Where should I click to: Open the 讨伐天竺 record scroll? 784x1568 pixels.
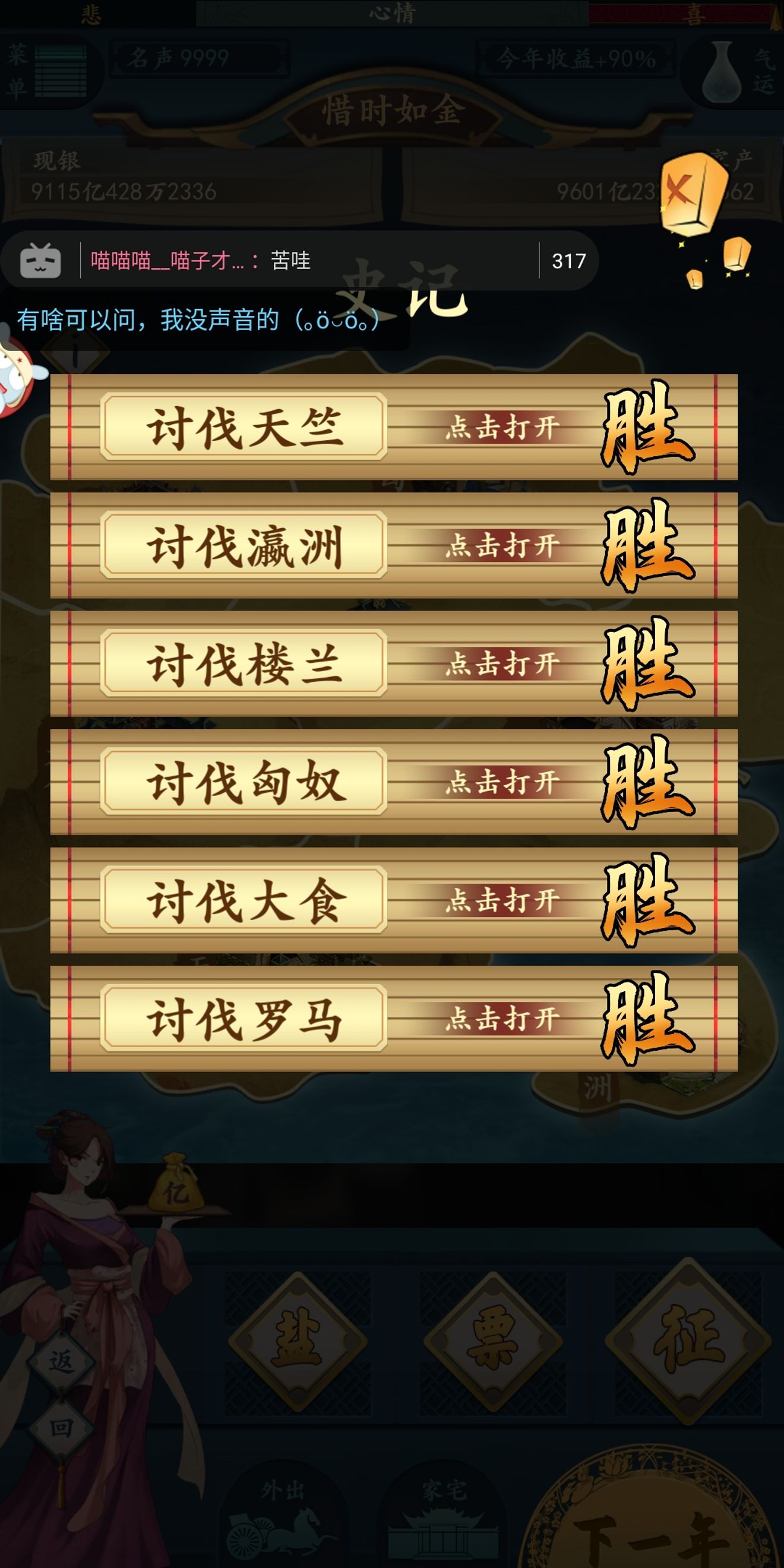pos(501,427)
